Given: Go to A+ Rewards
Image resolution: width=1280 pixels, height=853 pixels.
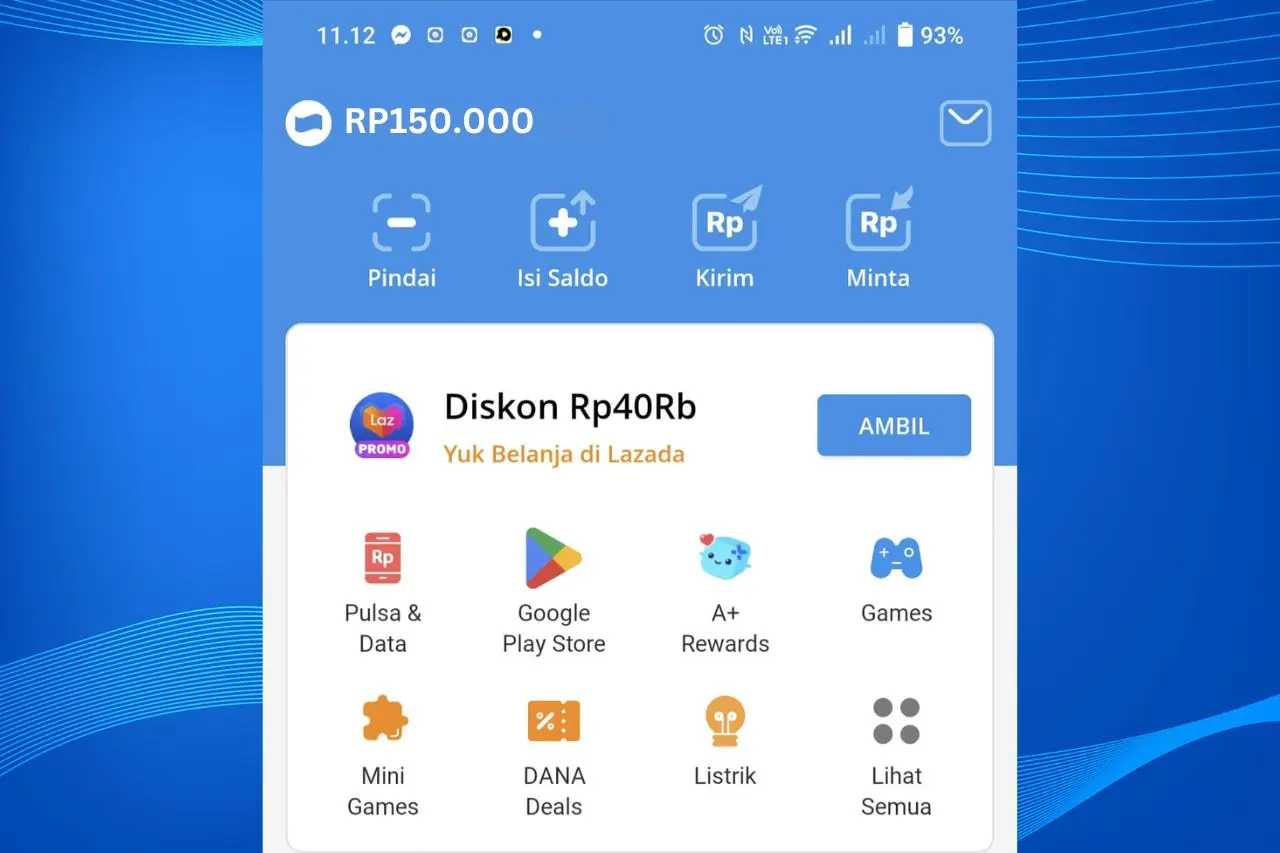Looking at the screenshot, I should pos(725,592).
